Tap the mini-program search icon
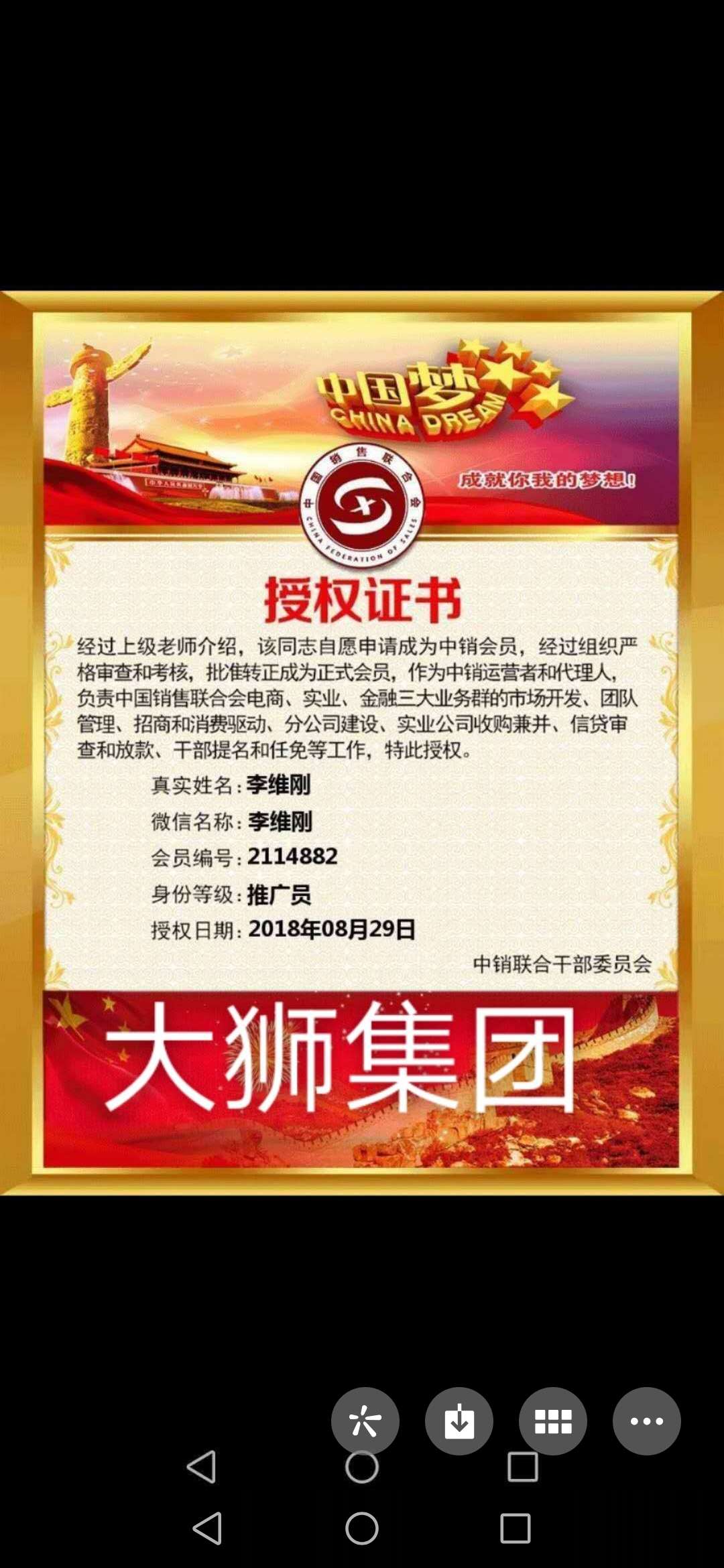 365,1421
